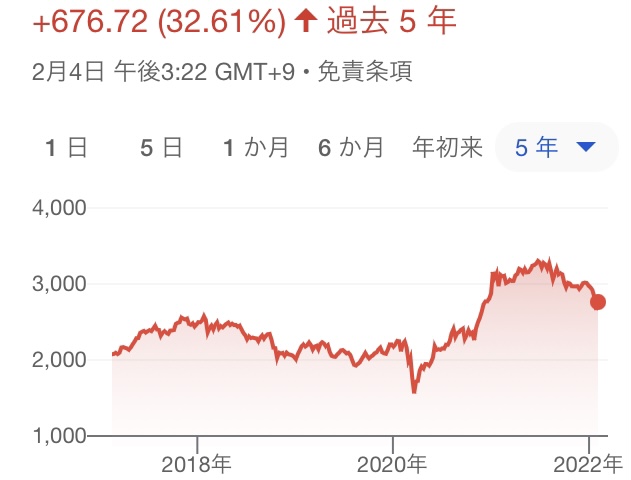Switch chart to 5 日 range
This screenshot has width=631, height=480.
click(x=161, y=147)
